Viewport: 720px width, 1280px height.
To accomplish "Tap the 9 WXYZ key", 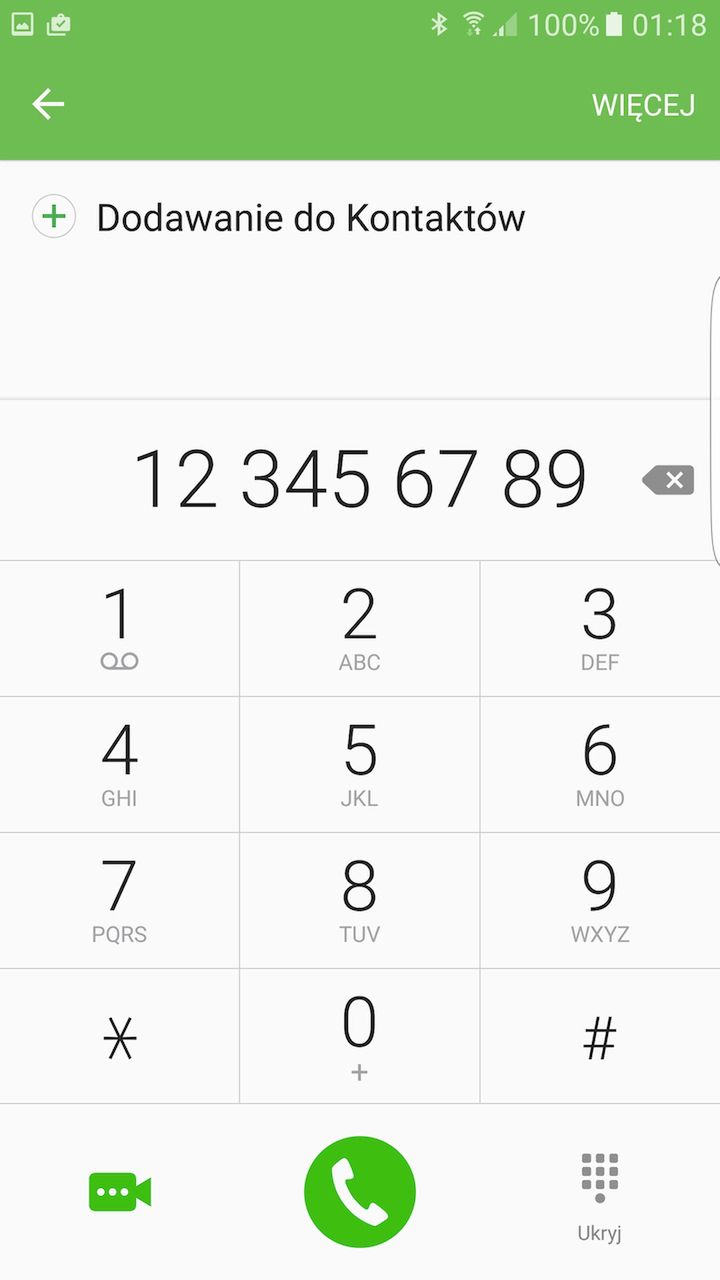I will pyautogui.click(x=599, y=900).
